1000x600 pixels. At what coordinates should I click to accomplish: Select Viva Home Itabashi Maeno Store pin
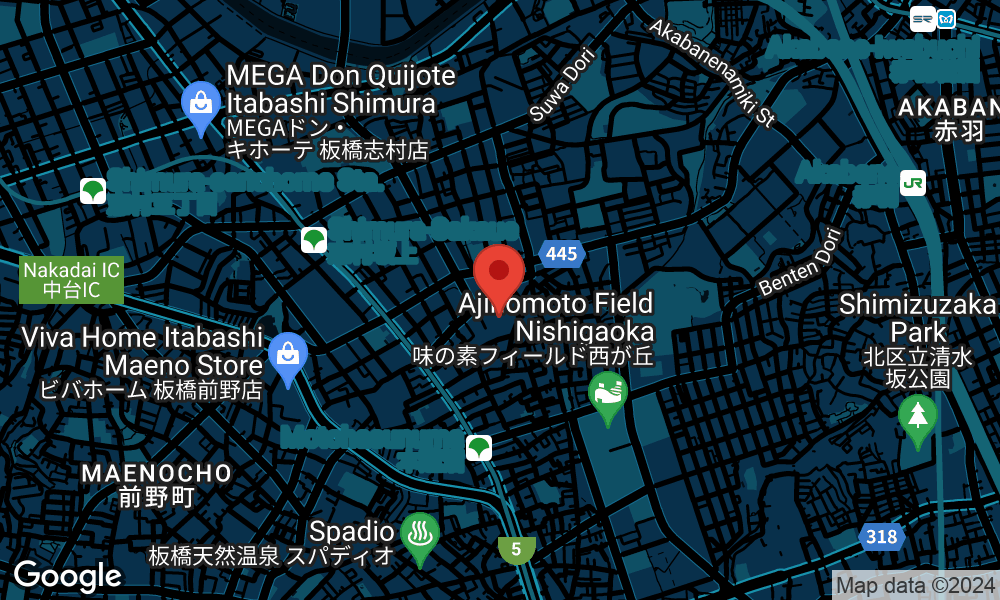(x=288, y=355)
